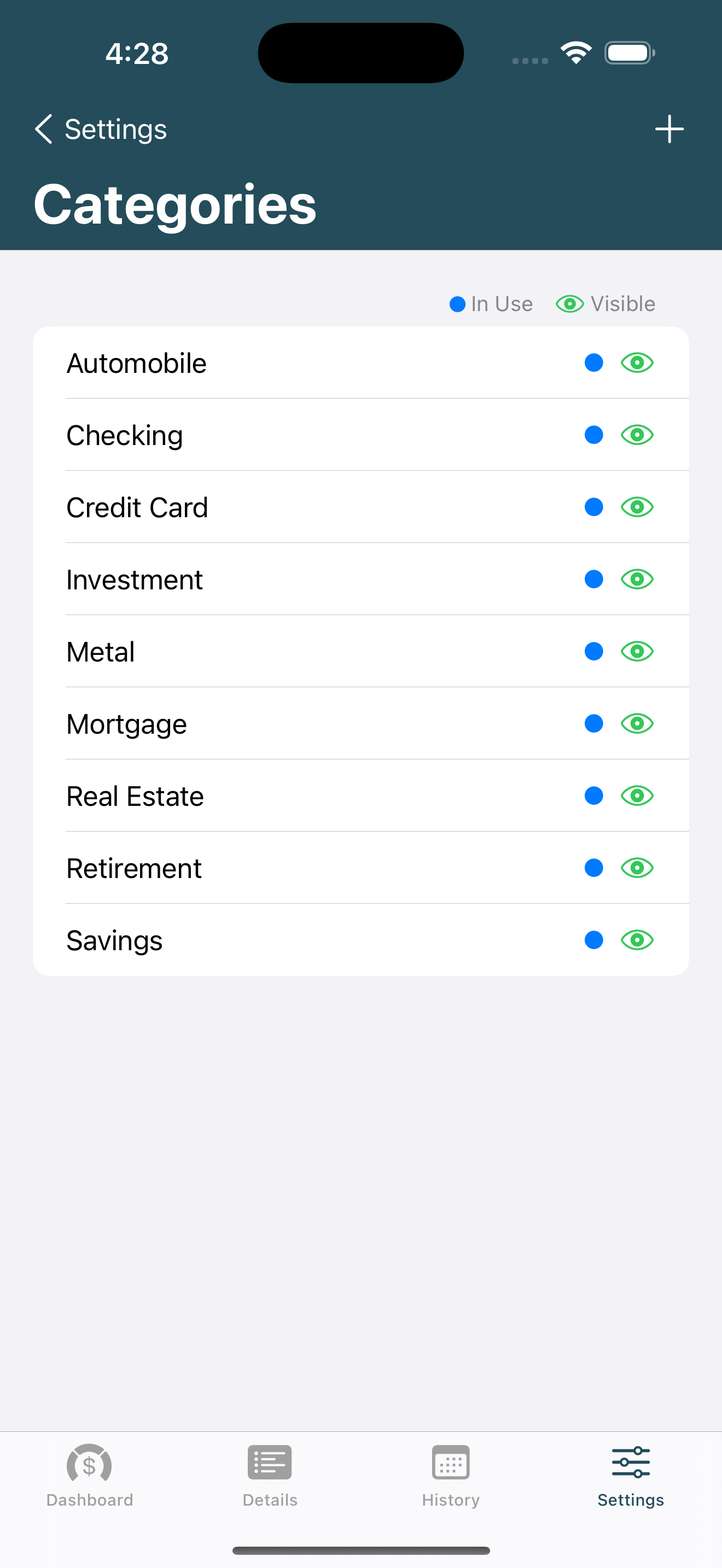The image size is (722, 1568).
Task: Open the Automobile category
Action: pyautogui.click(x=361, y=363)
